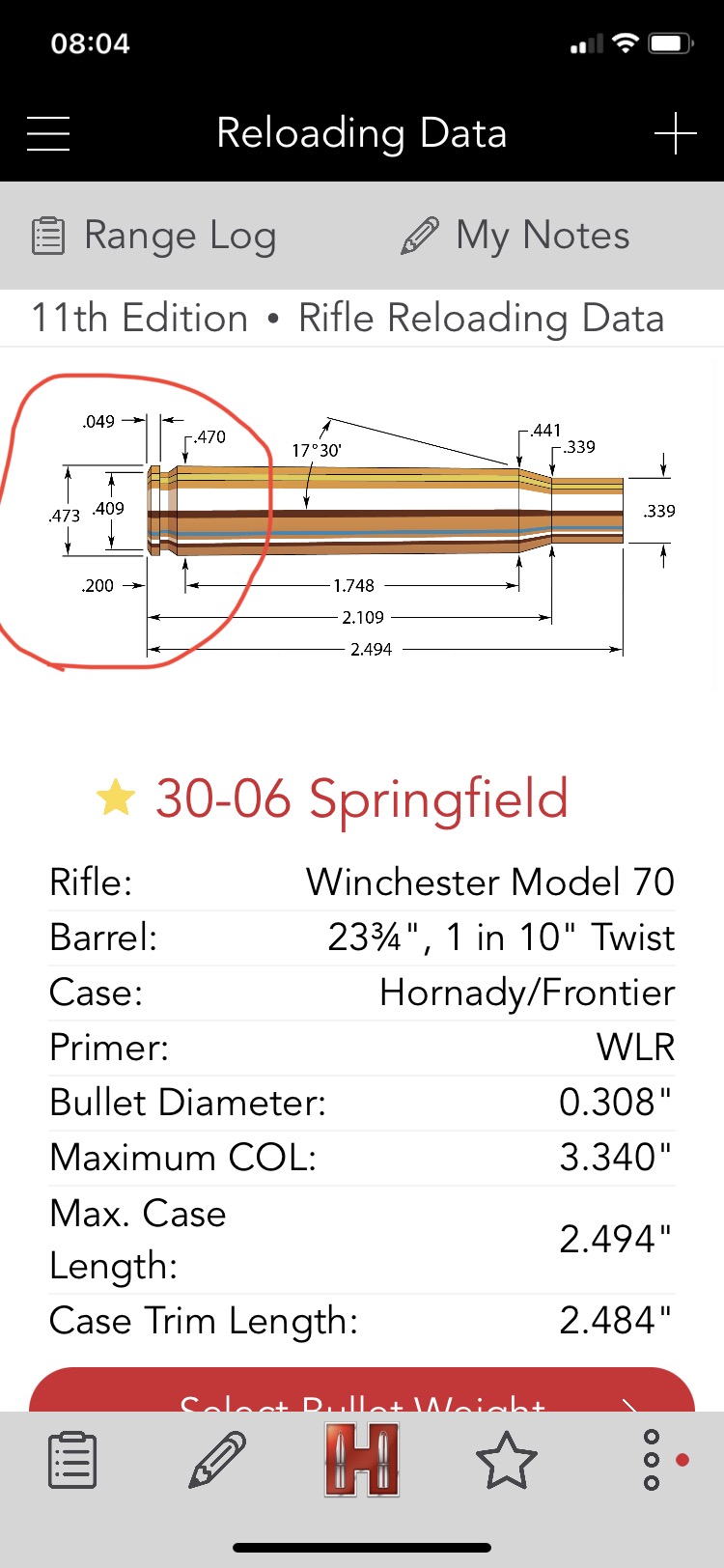Open the clipboard tab in the bottom bar
This screenshot has height=1568, width=724.
pyautogui.click(x=72, y=1460)
